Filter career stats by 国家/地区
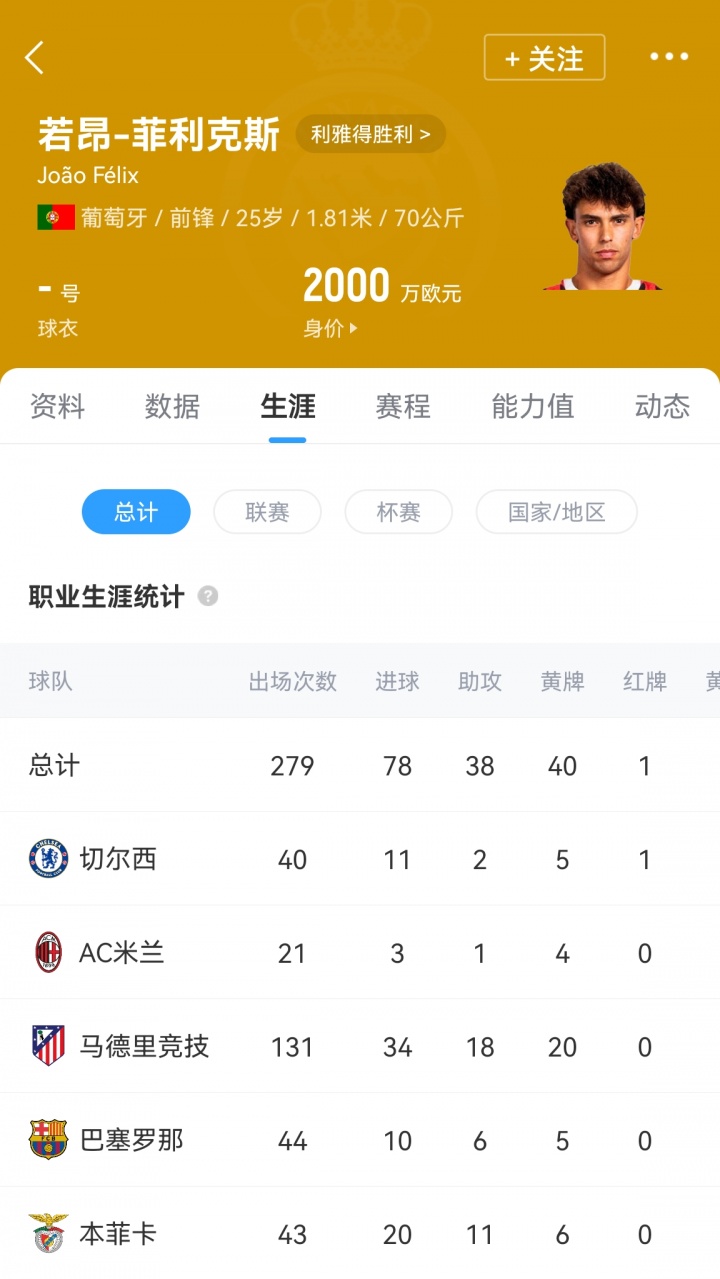 (x=556, y=512)
